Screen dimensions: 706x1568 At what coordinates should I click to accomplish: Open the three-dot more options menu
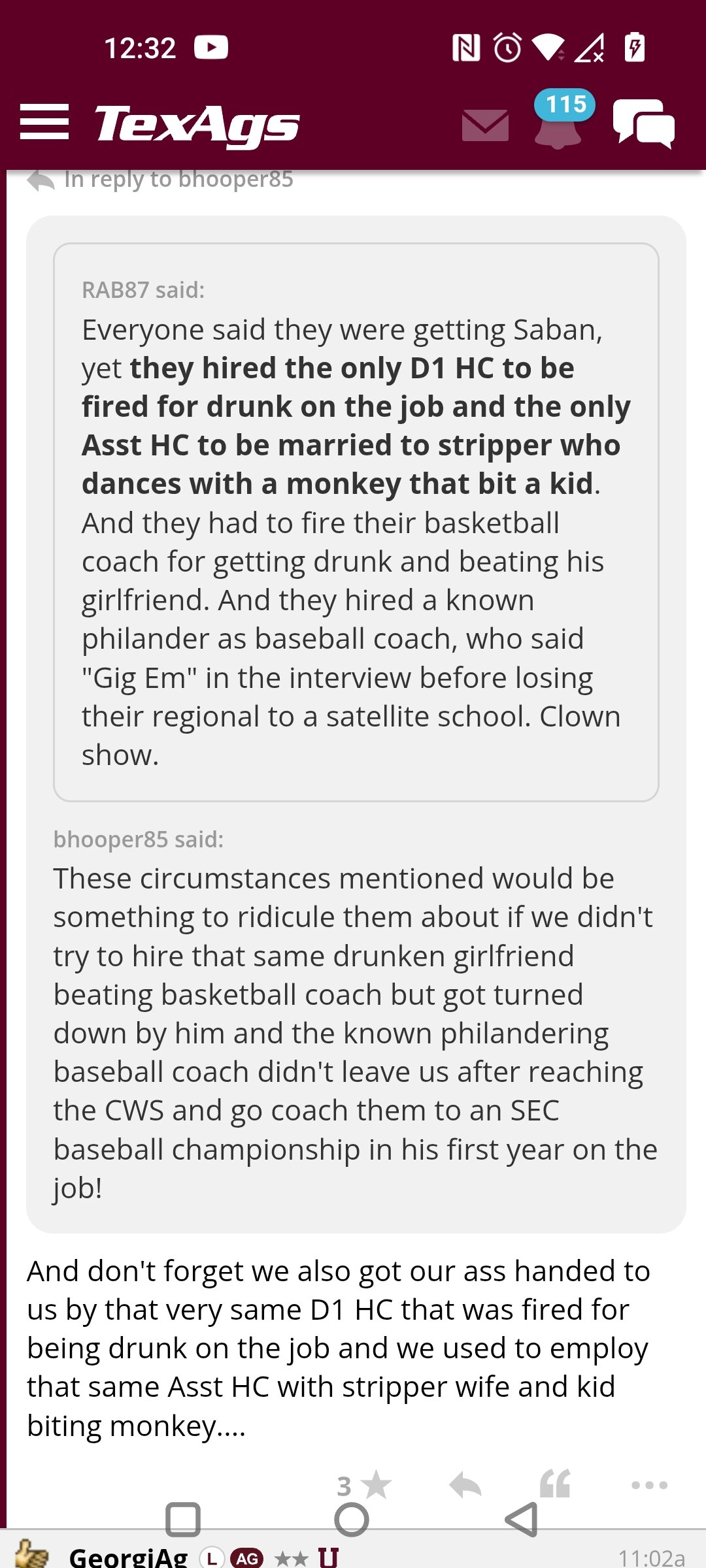(649, 1485)
